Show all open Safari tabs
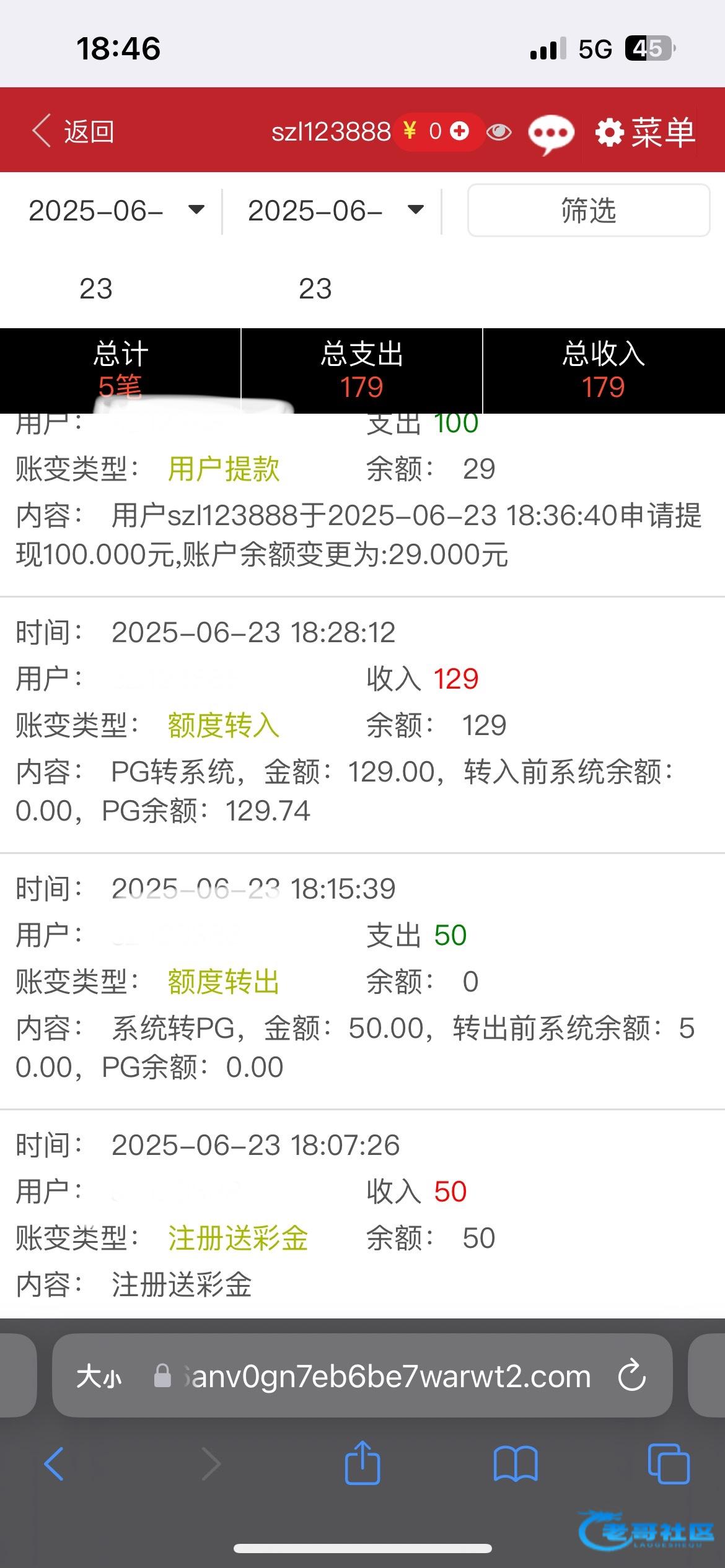725x1568 pixels. pos(668,1465)
